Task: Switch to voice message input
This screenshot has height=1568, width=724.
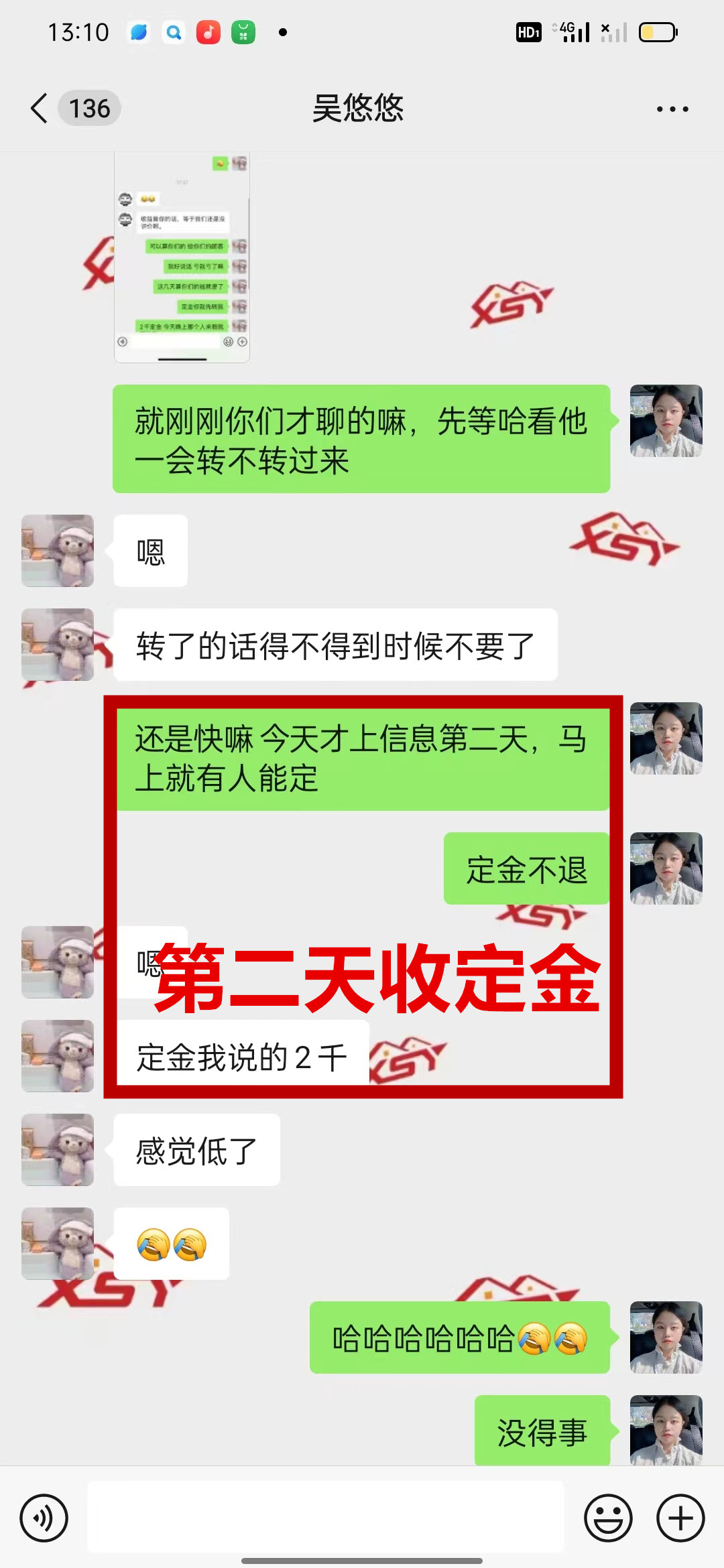Action: [x=44, y=1518]
